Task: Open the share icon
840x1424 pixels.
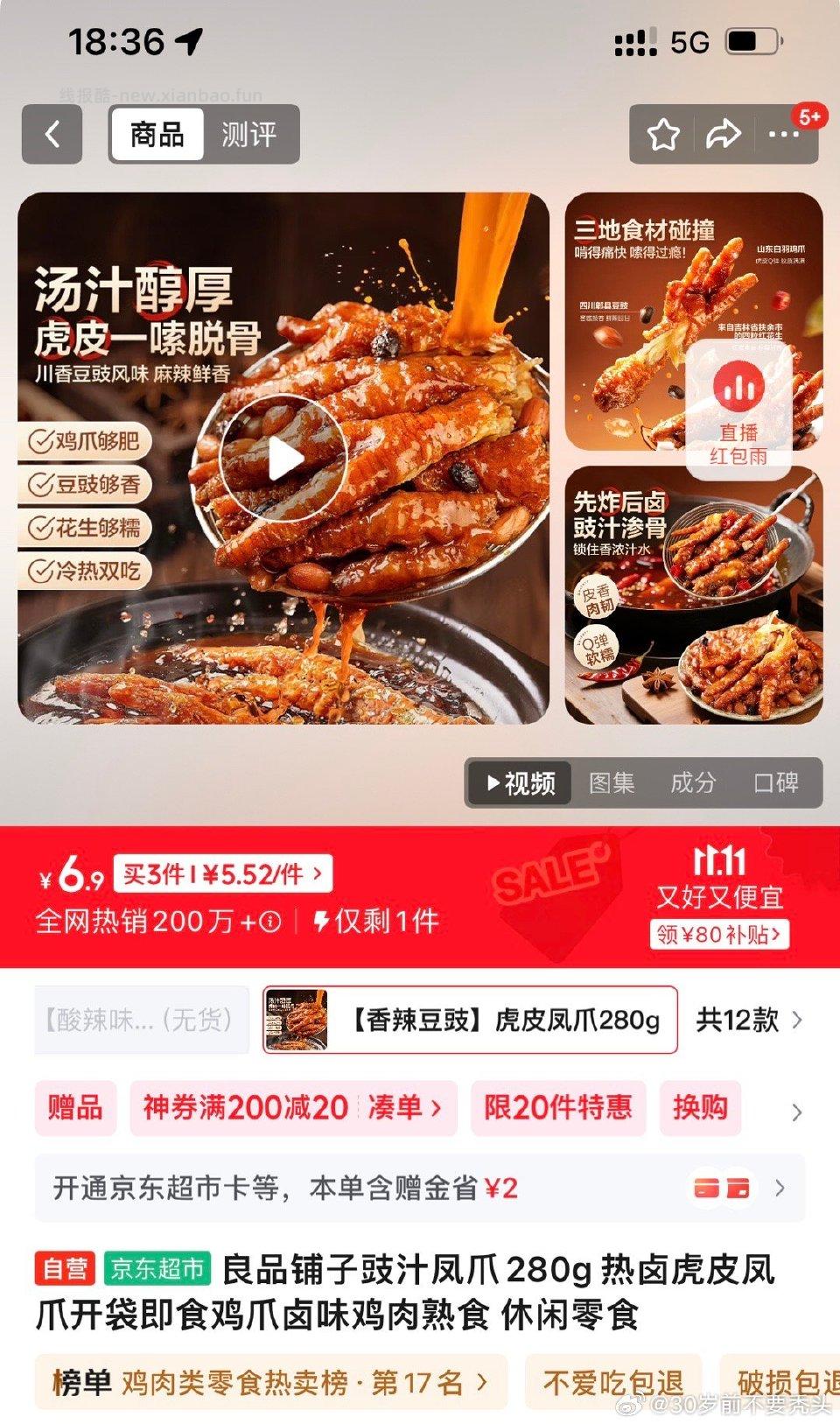Action: pyautogui.click(x=723, y=134)
